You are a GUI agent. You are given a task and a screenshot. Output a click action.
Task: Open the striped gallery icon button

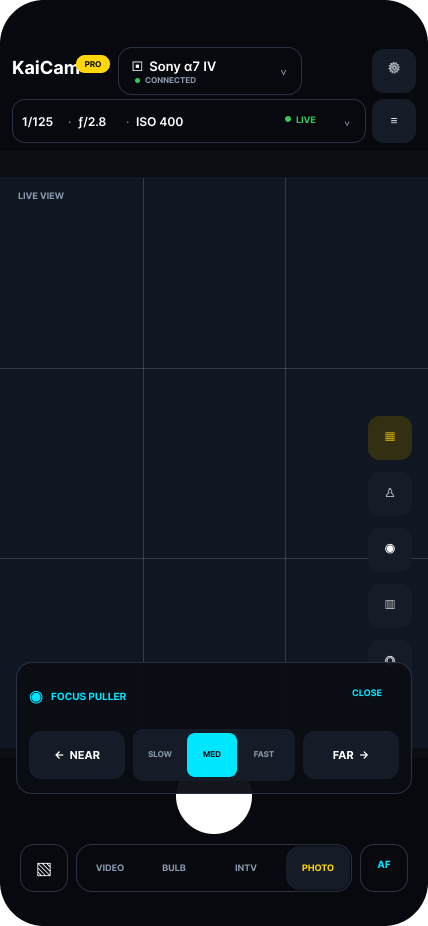[44, 868]
